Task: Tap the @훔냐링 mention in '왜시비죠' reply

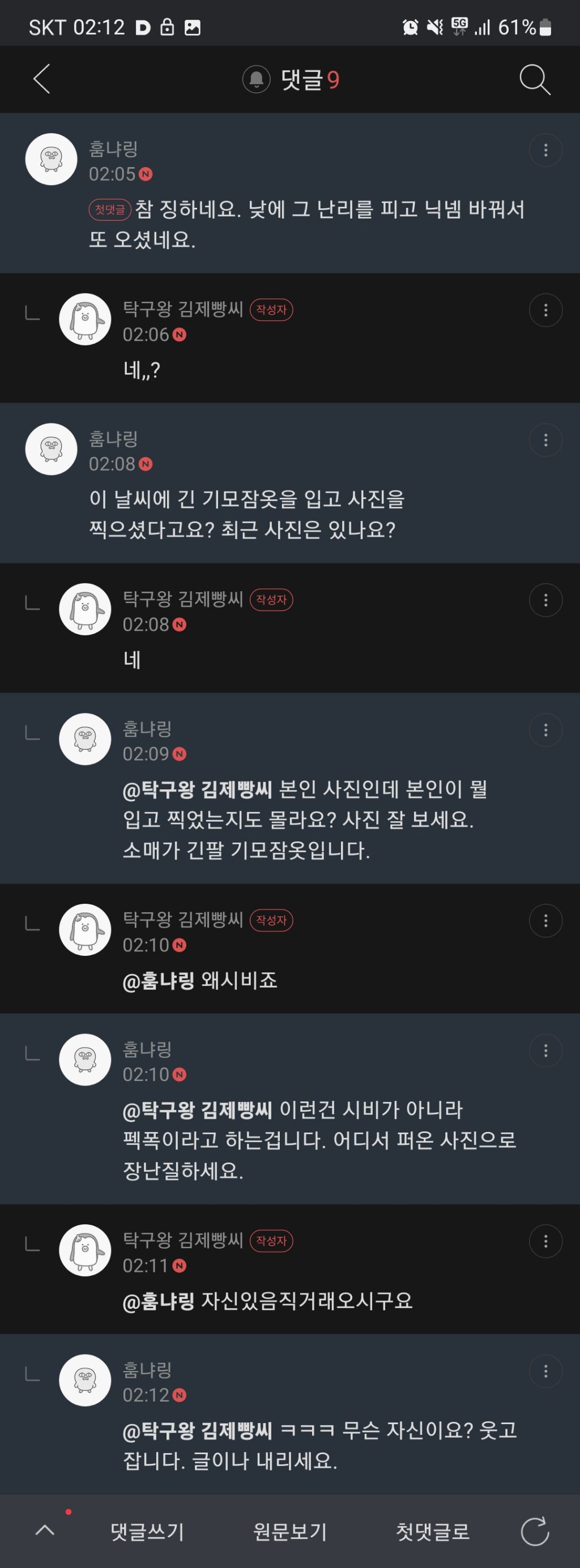Action: (158, 981)
